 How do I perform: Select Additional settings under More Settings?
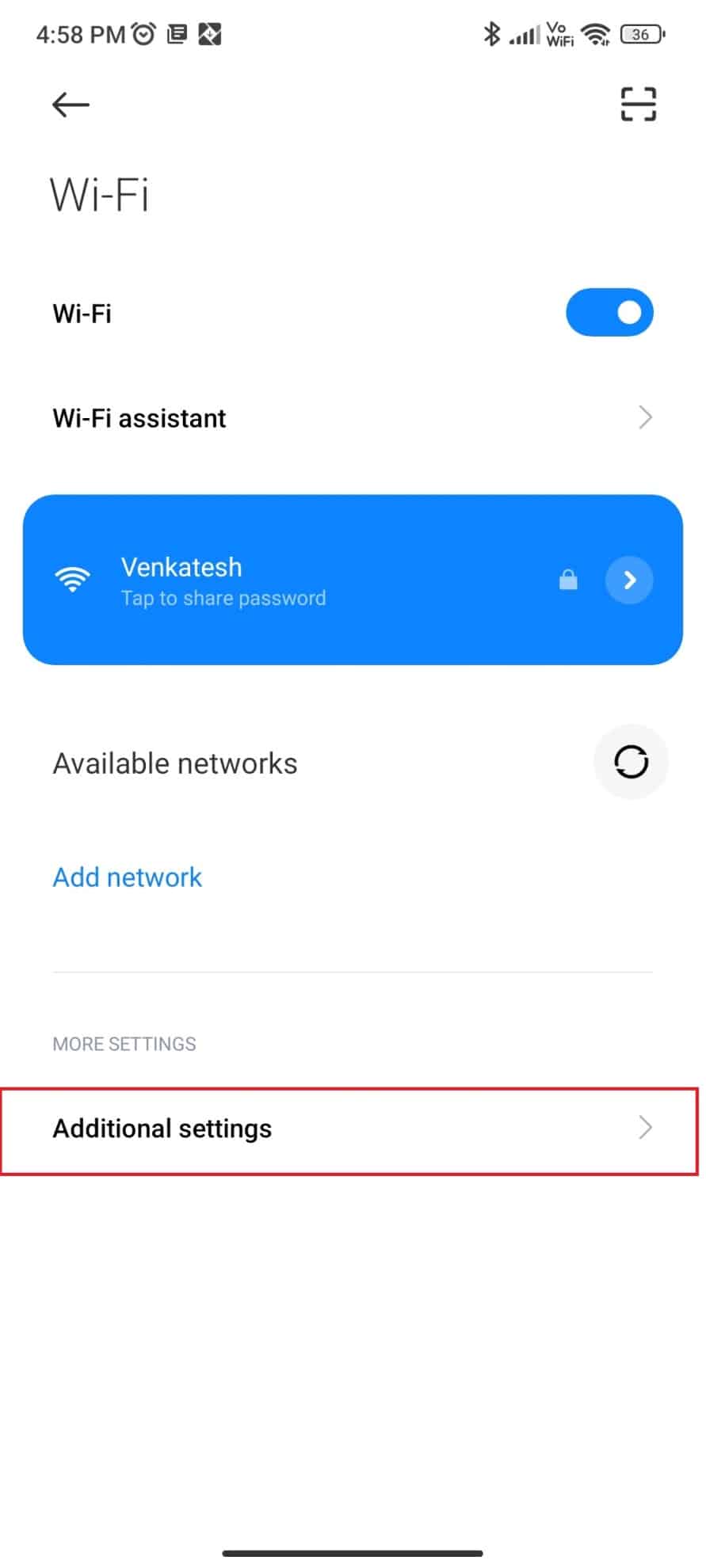[x=162, y=1128]
